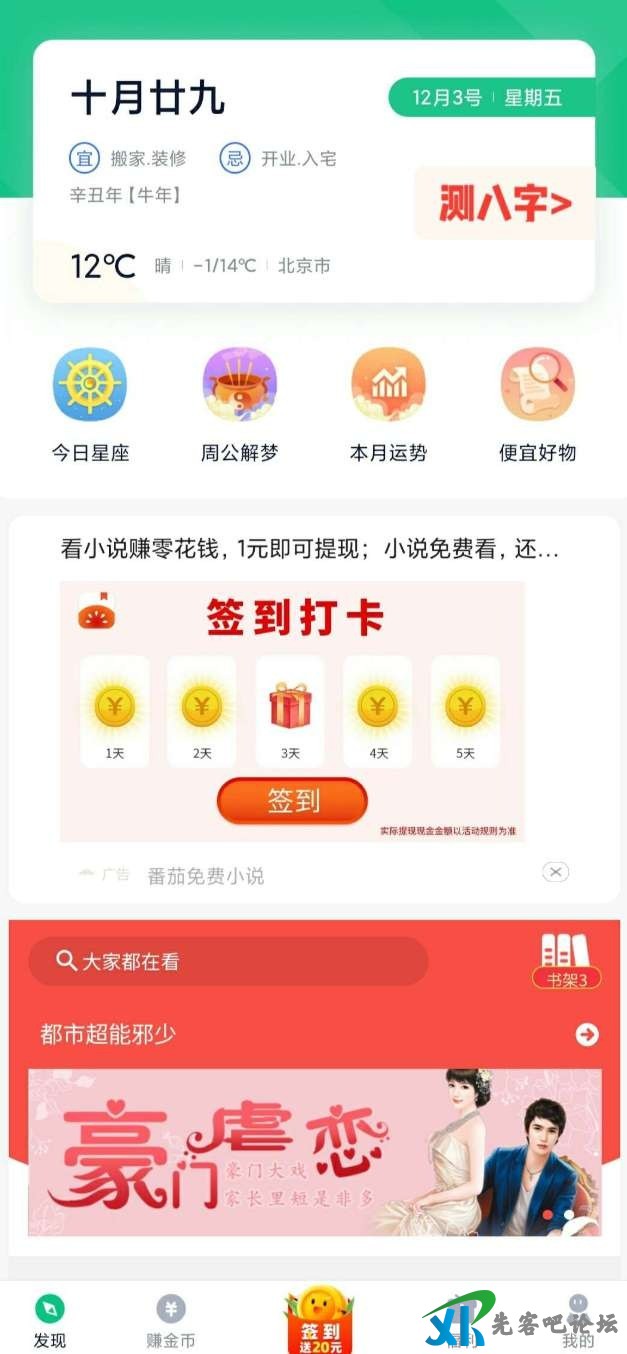Switch to the 发现 tab
Image resolution: width=627 pixels, height=1354 pixels.
point(49,1320)
